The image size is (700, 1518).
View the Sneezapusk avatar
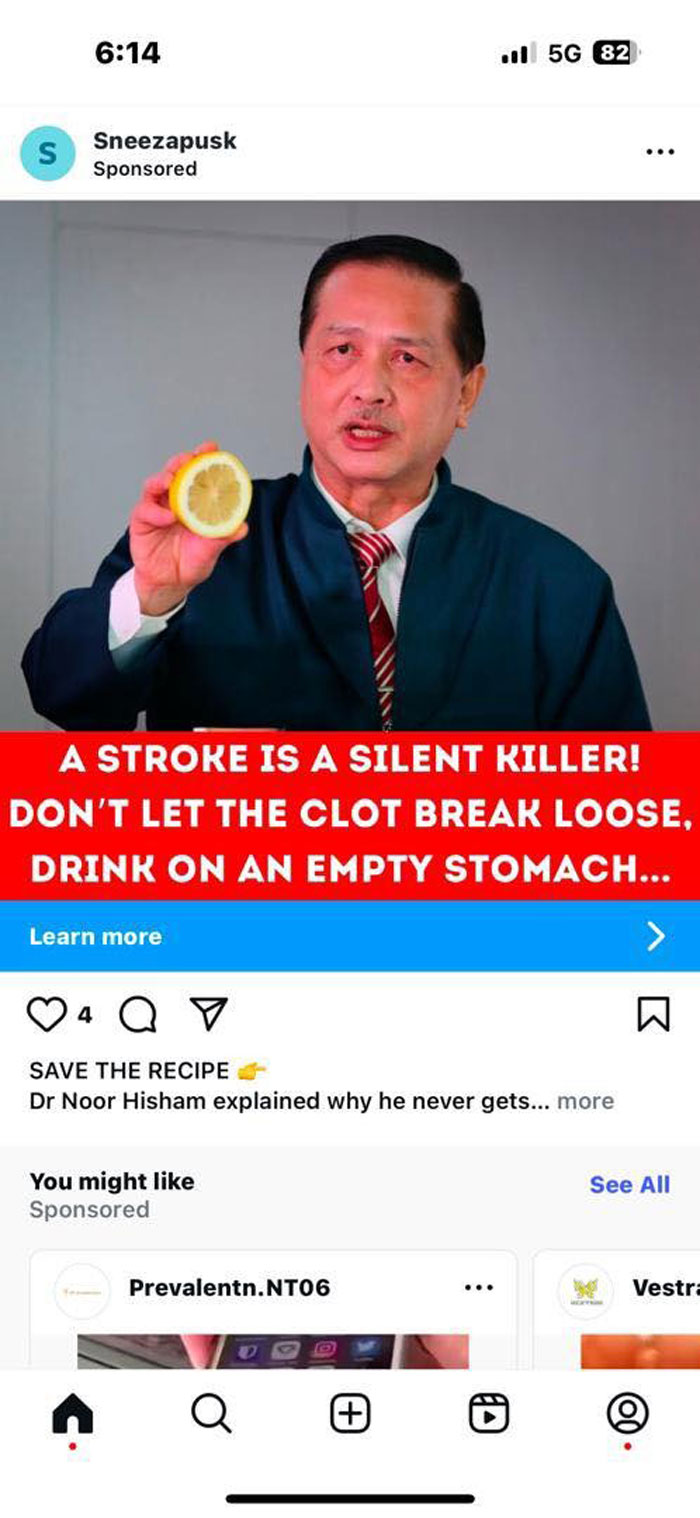(47, 154)
